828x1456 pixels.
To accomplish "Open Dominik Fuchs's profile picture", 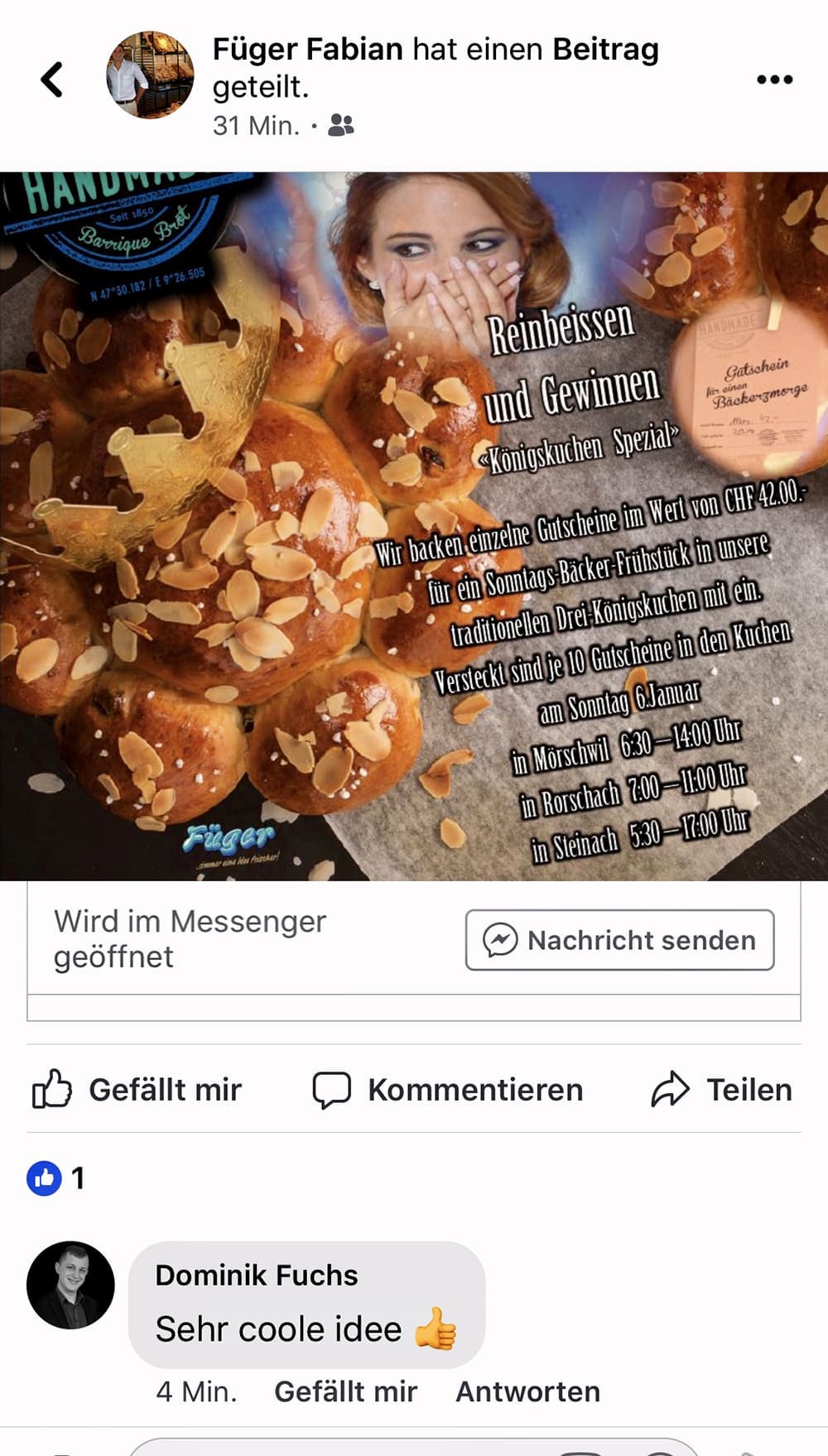I will pos(71,1285).
